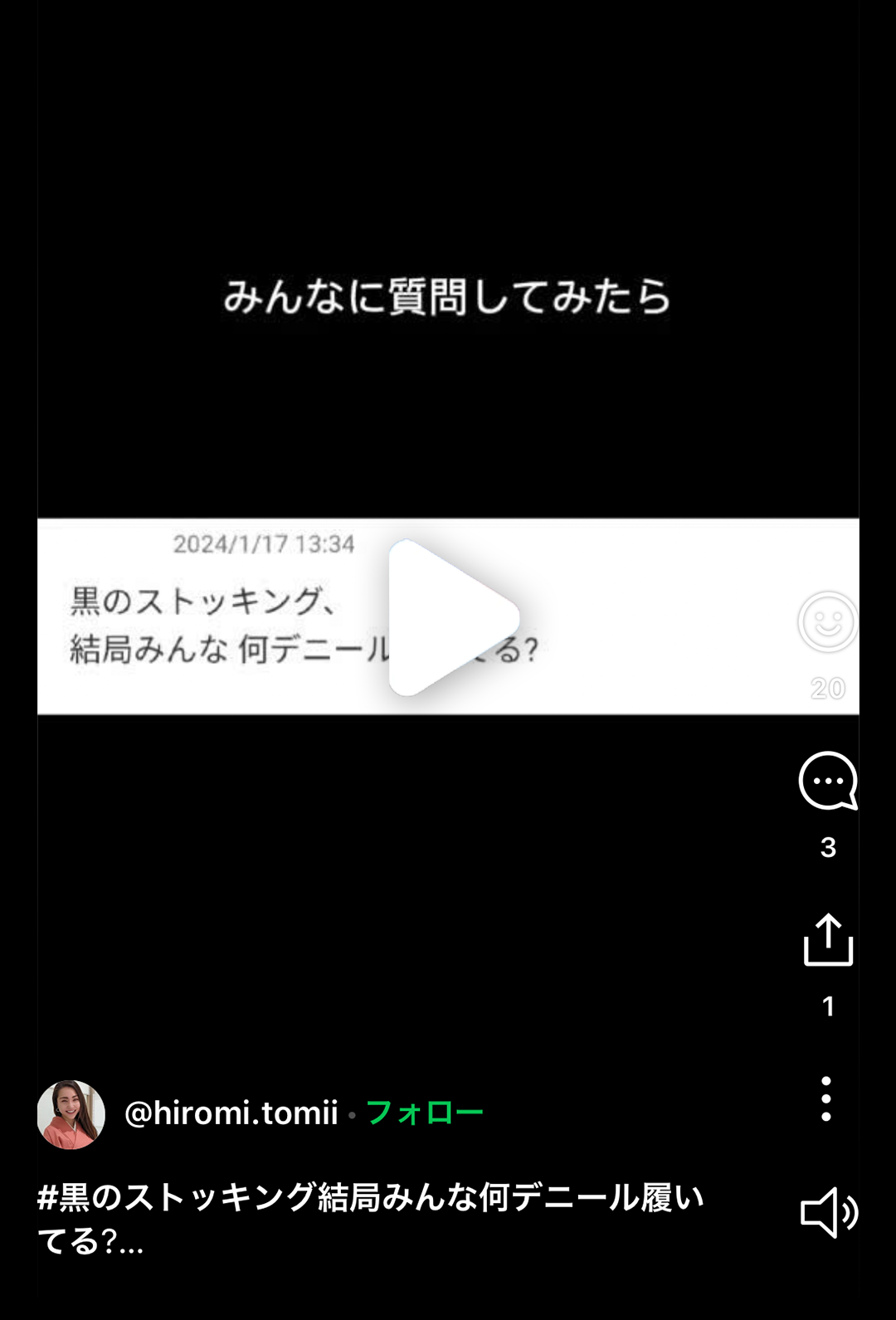Follow @hiromi.tomii with フォロー

[424, 1113]
